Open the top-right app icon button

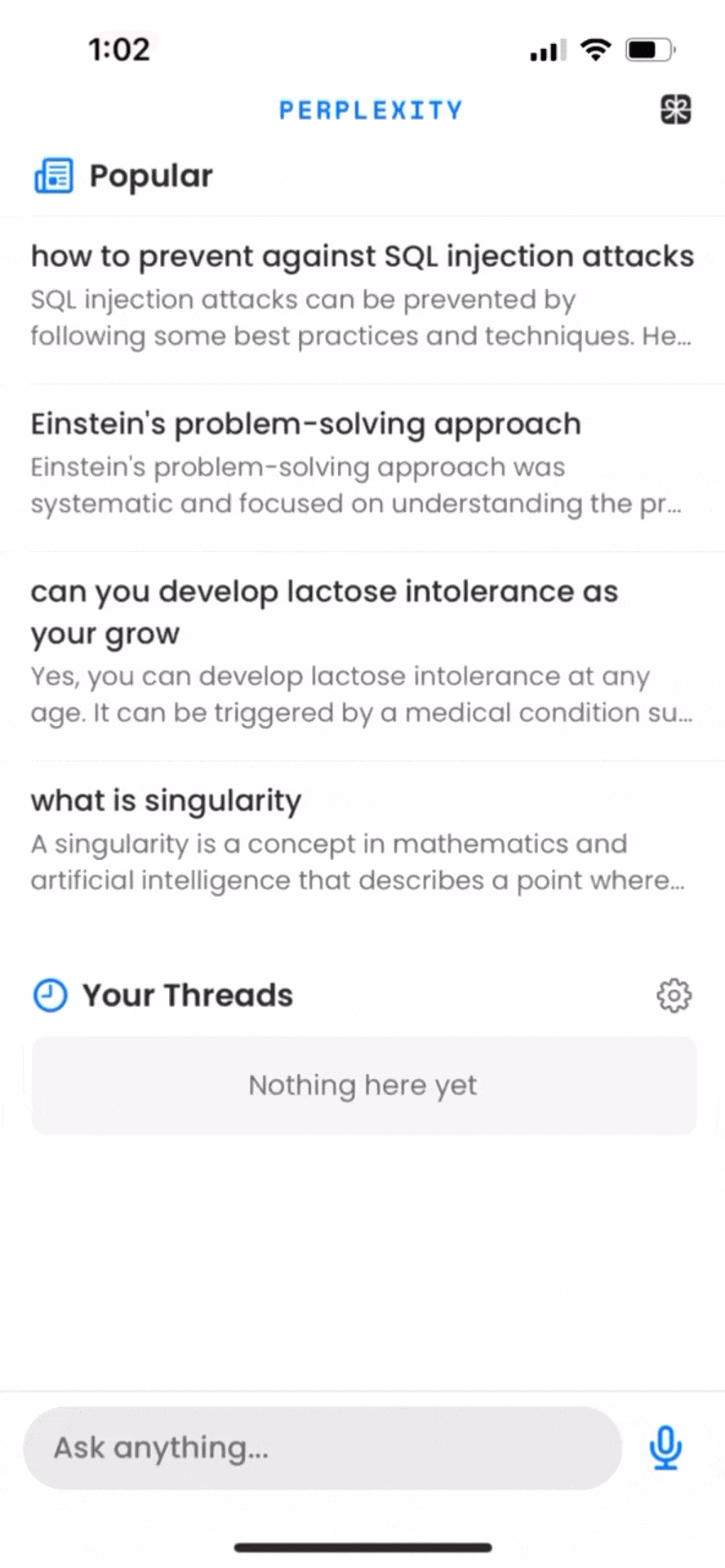pyautogui.click(x=675, y=110)
